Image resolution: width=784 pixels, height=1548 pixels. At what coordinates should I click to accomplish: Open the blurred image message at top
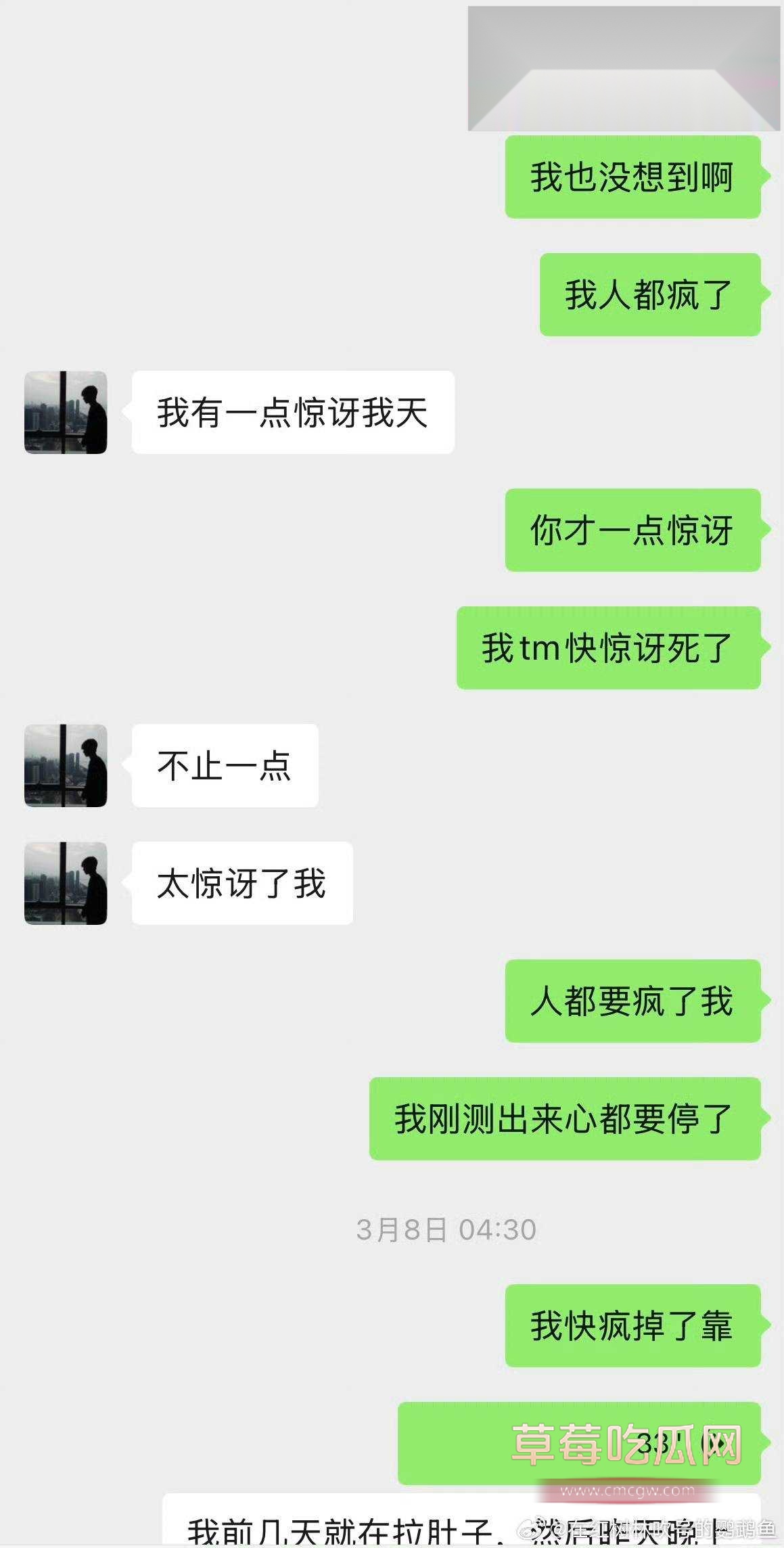point(624,68)
